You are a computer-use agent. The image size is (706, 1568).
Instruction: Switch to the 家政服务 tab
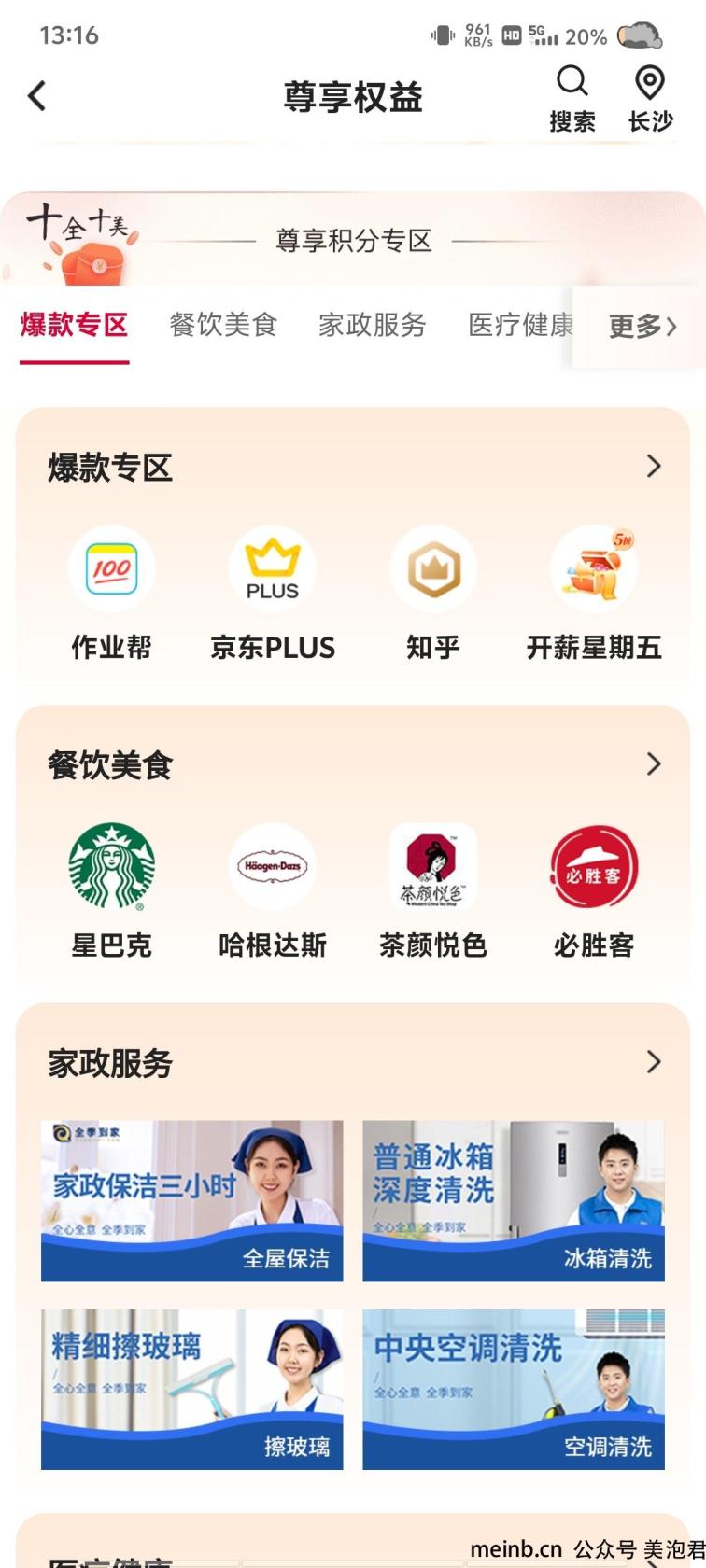tap(373, 325)
